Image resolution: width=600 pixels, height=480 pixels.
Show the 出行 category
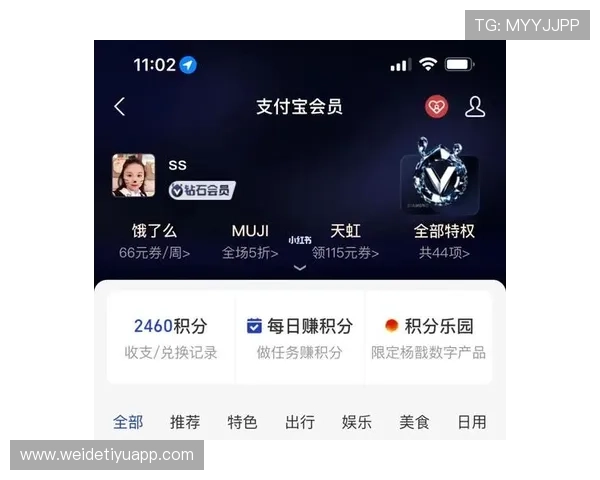pos(300,422)
